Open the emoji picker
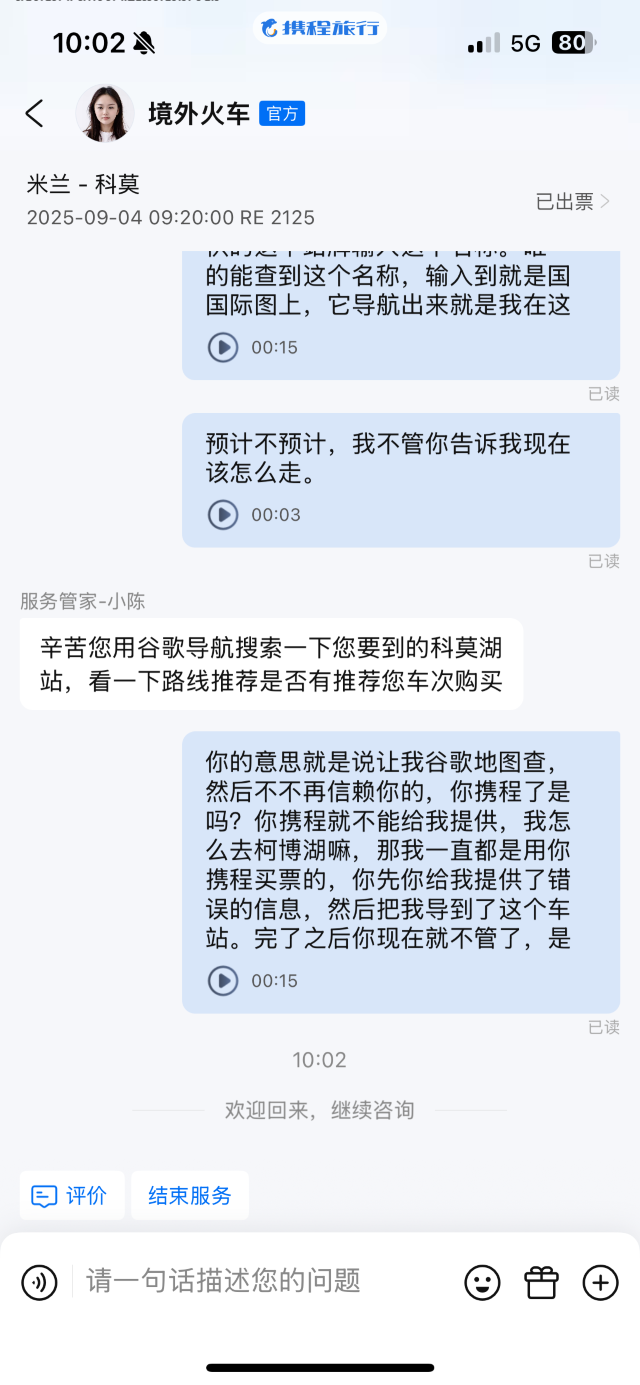 482,1282
